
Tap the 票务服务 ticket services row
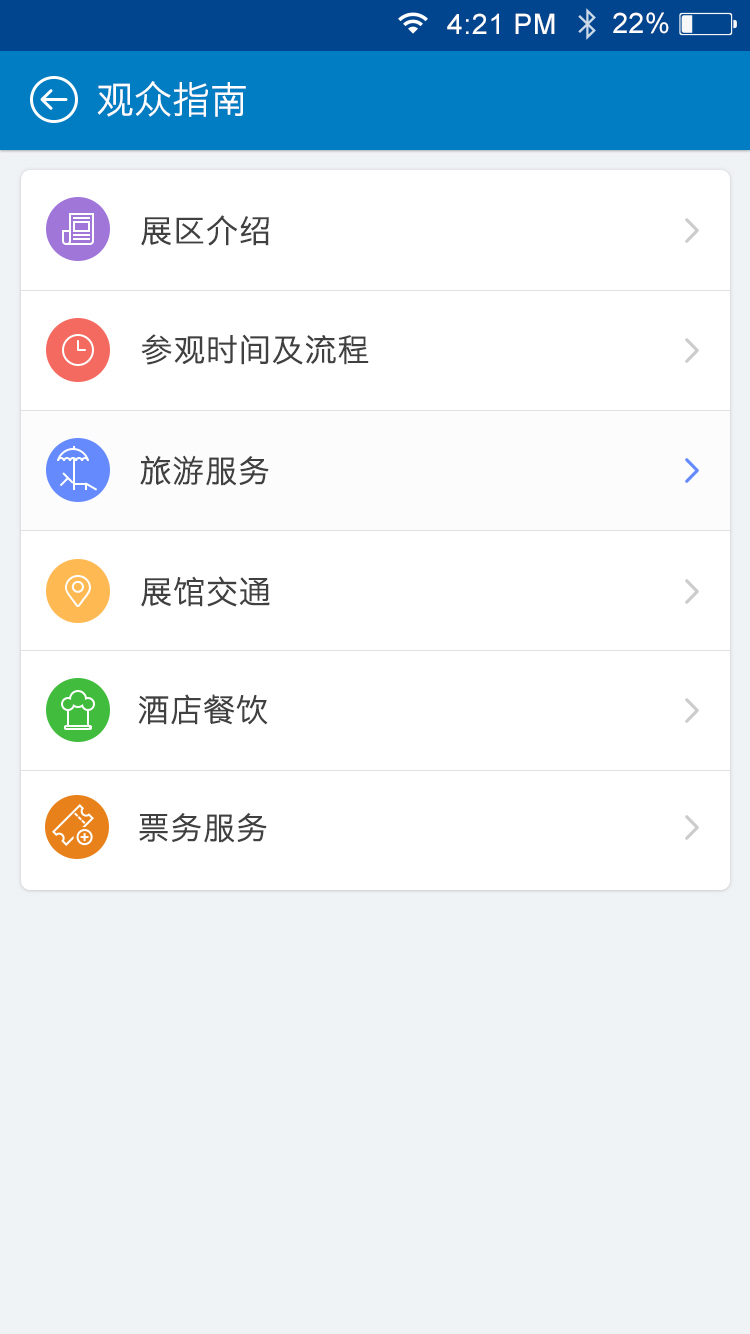375,829
